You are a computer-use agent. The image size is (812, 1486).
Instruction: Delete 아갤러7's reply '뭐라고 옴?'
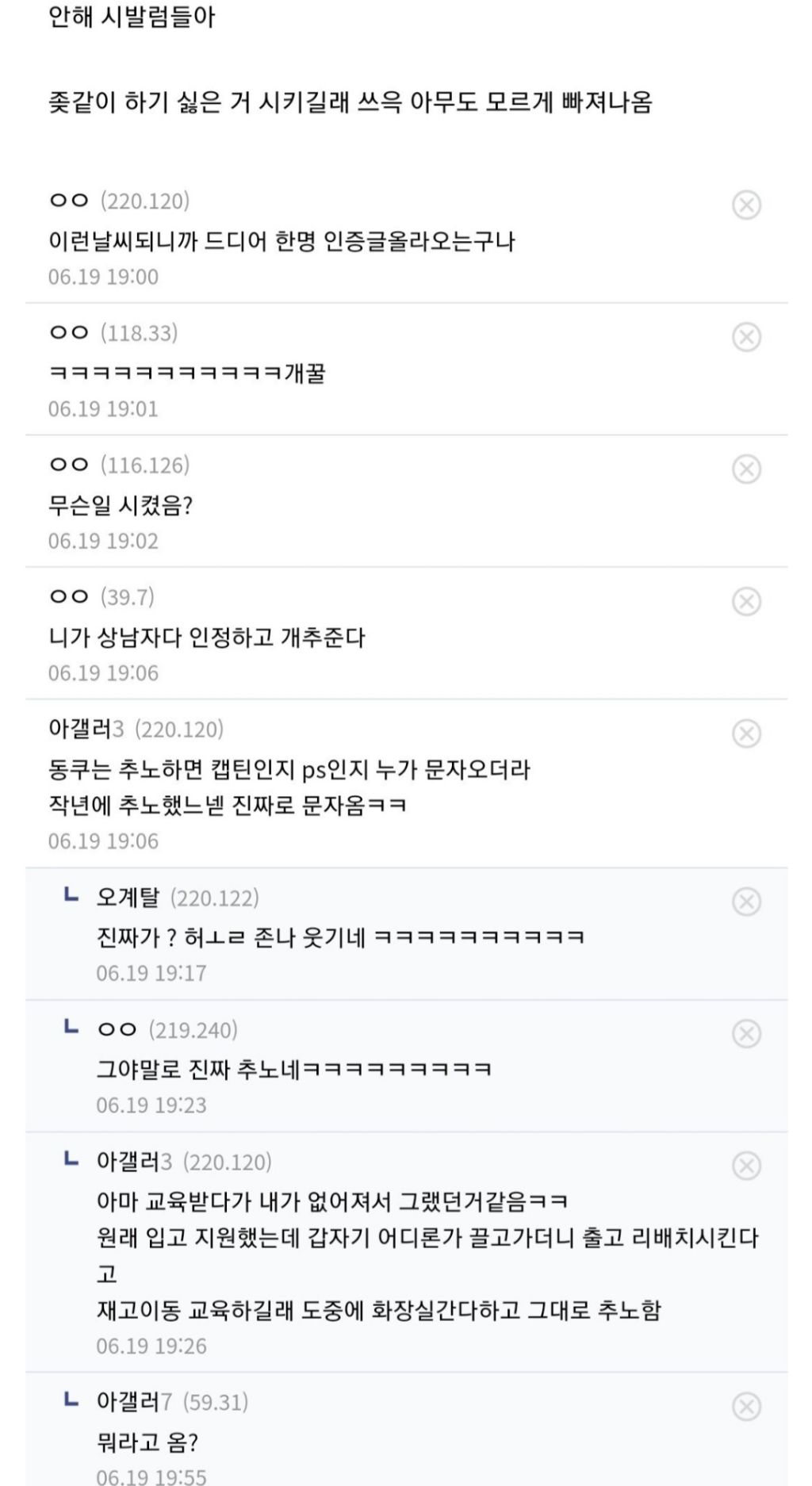[x=745, y=1407]
